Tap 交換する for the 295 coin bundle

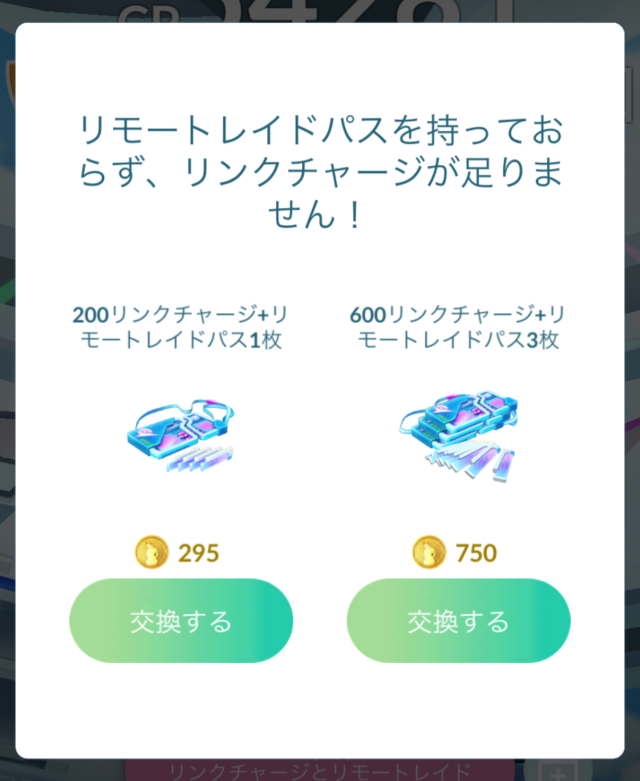(x=181, y=621)
